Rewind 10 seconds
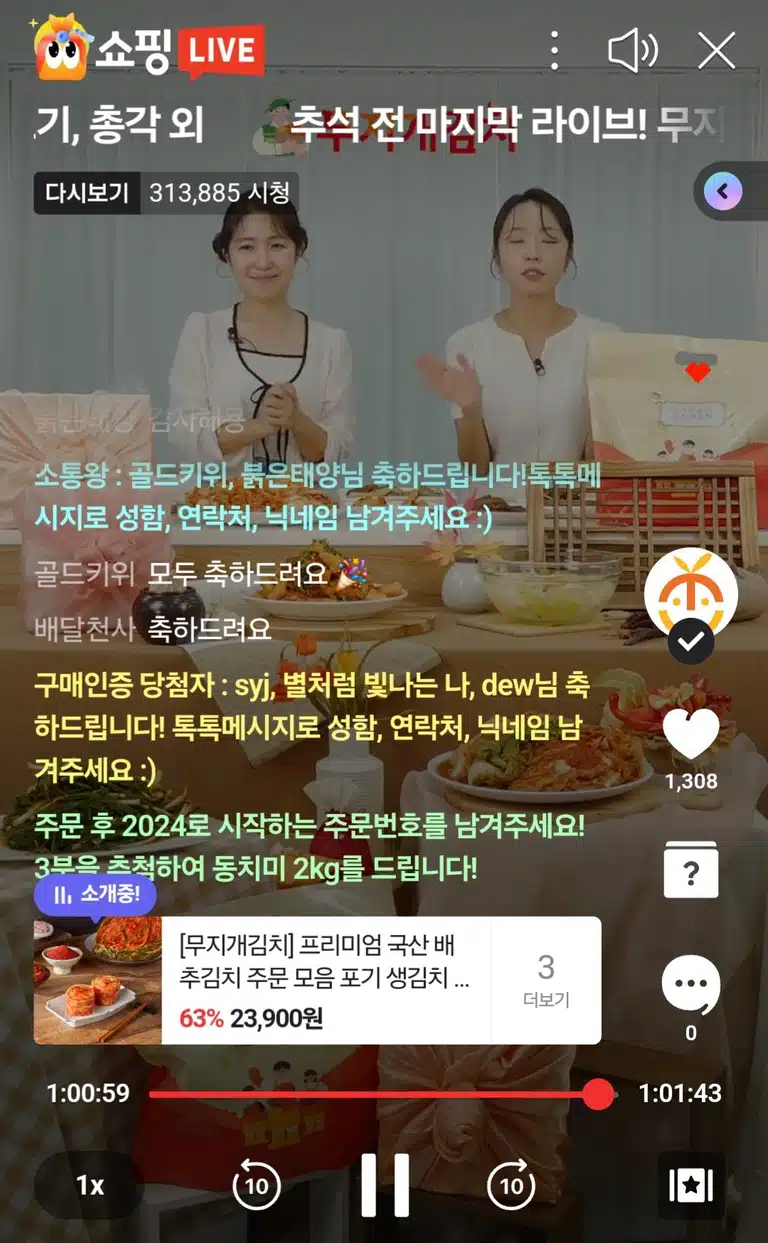This screenshot has height=1243, width=768. (x=257, y=1186)
